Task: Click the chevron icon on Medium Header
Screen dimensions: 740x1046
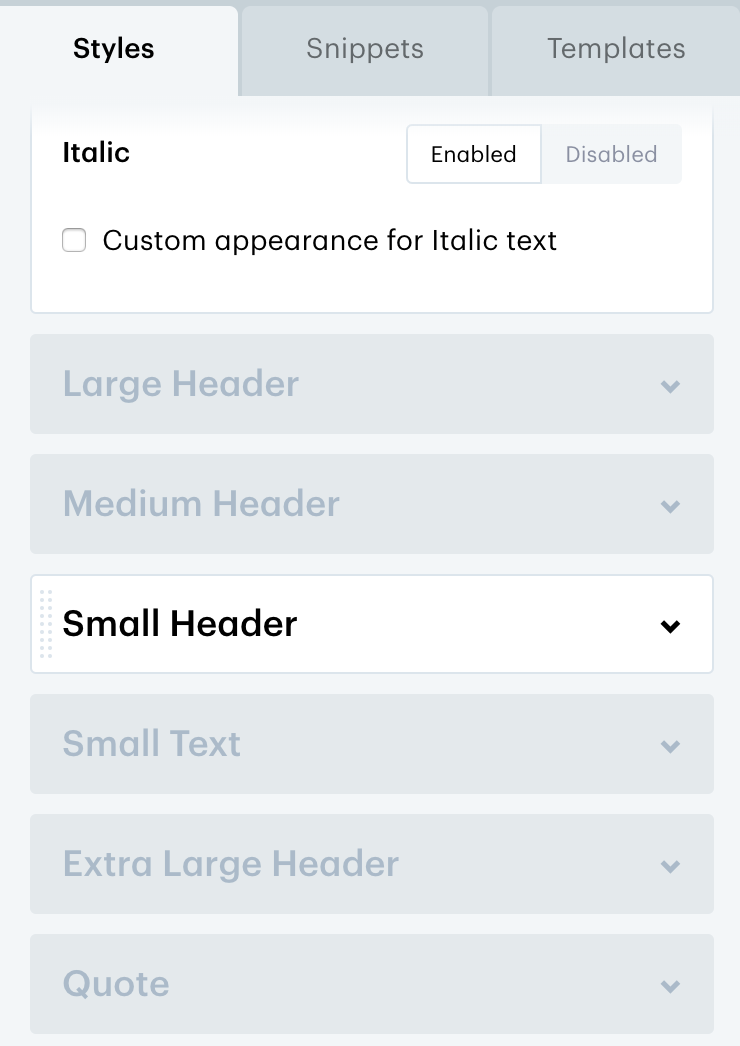Action: point(669,506)
